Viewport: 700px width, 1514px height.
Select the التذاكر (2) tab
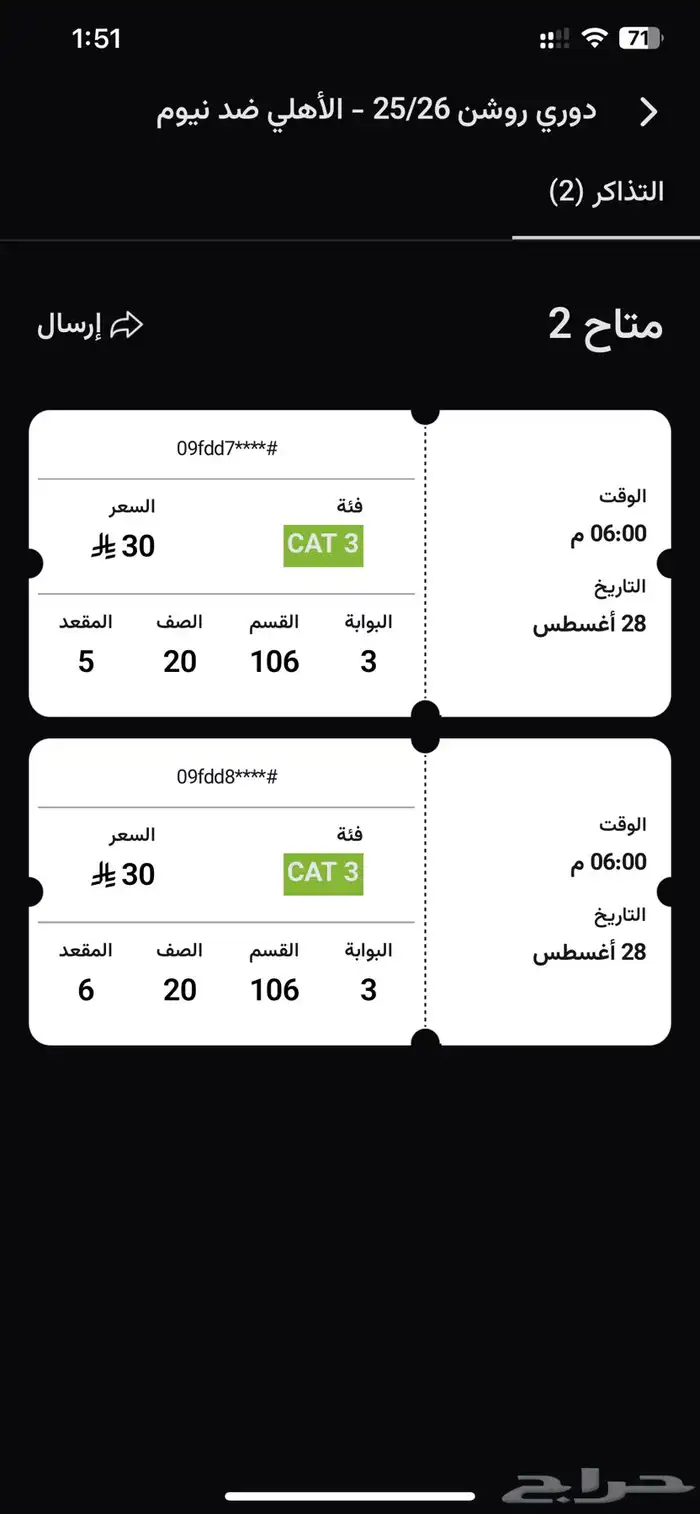point(606,192)
